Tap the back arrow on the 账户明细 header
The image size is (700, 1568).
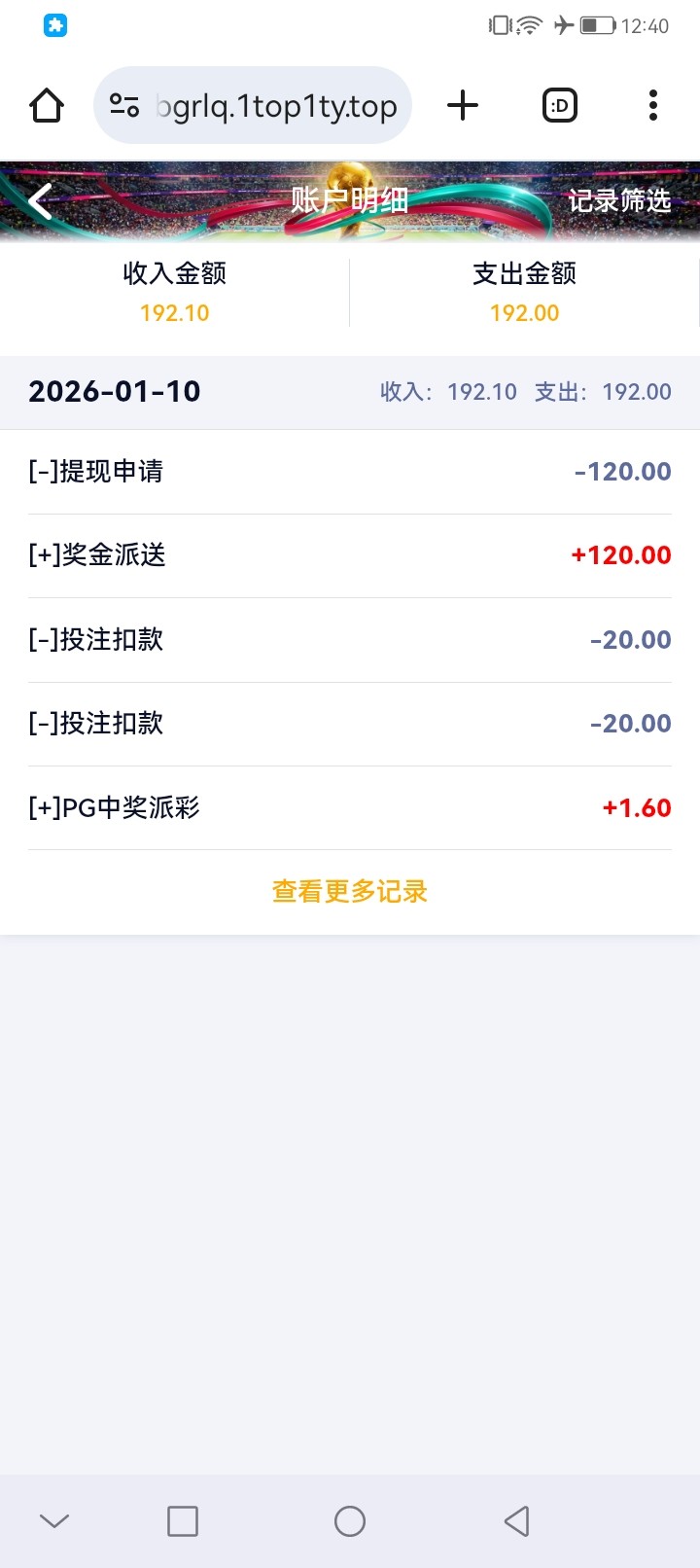(x=39, y=201)
